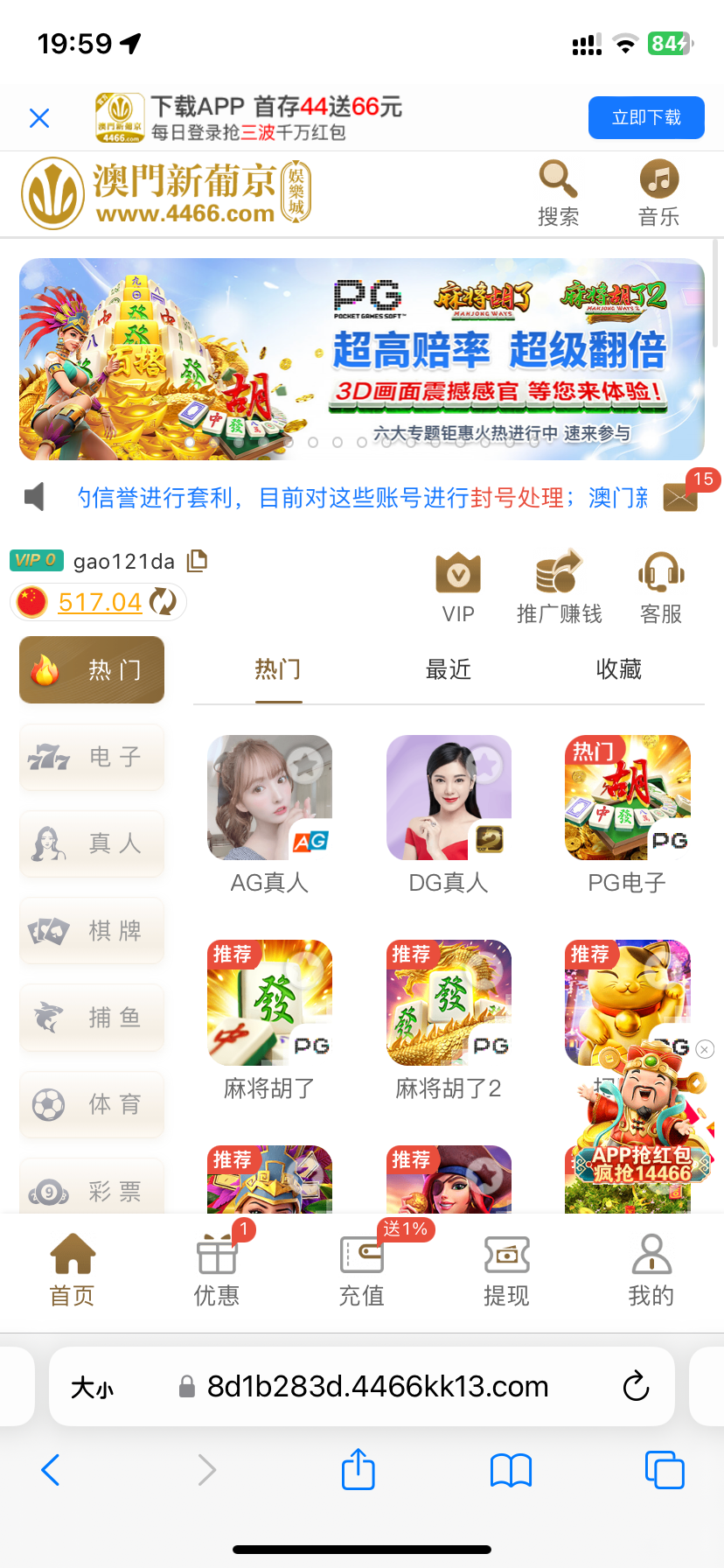
Task: Dismiss the app download banner
Action: pos(39,118)
